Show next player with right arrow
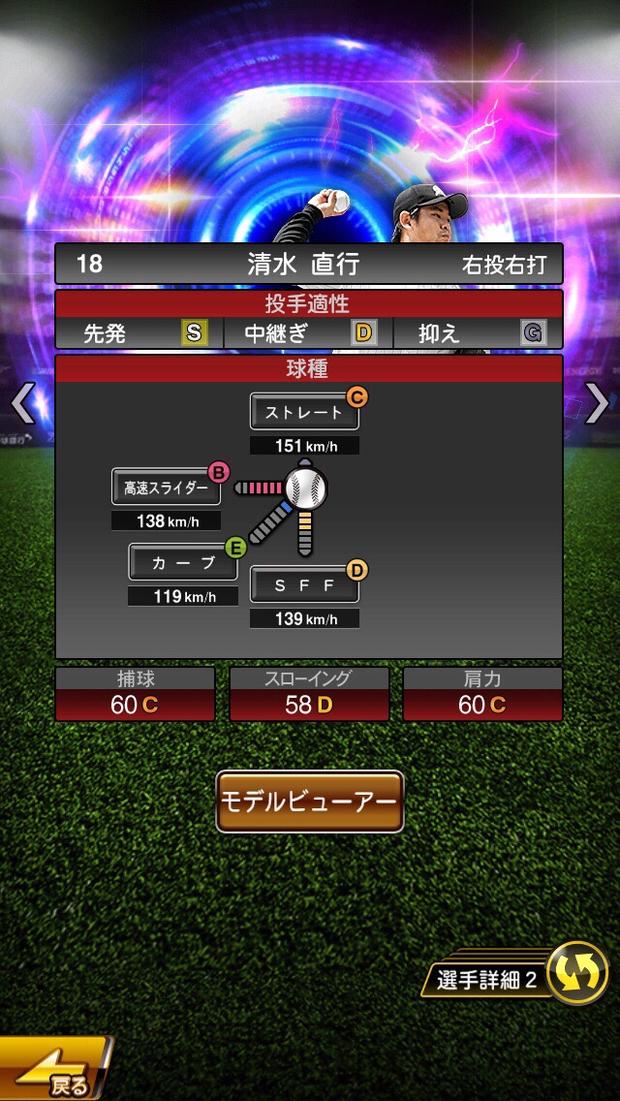 tap(597, 403)
